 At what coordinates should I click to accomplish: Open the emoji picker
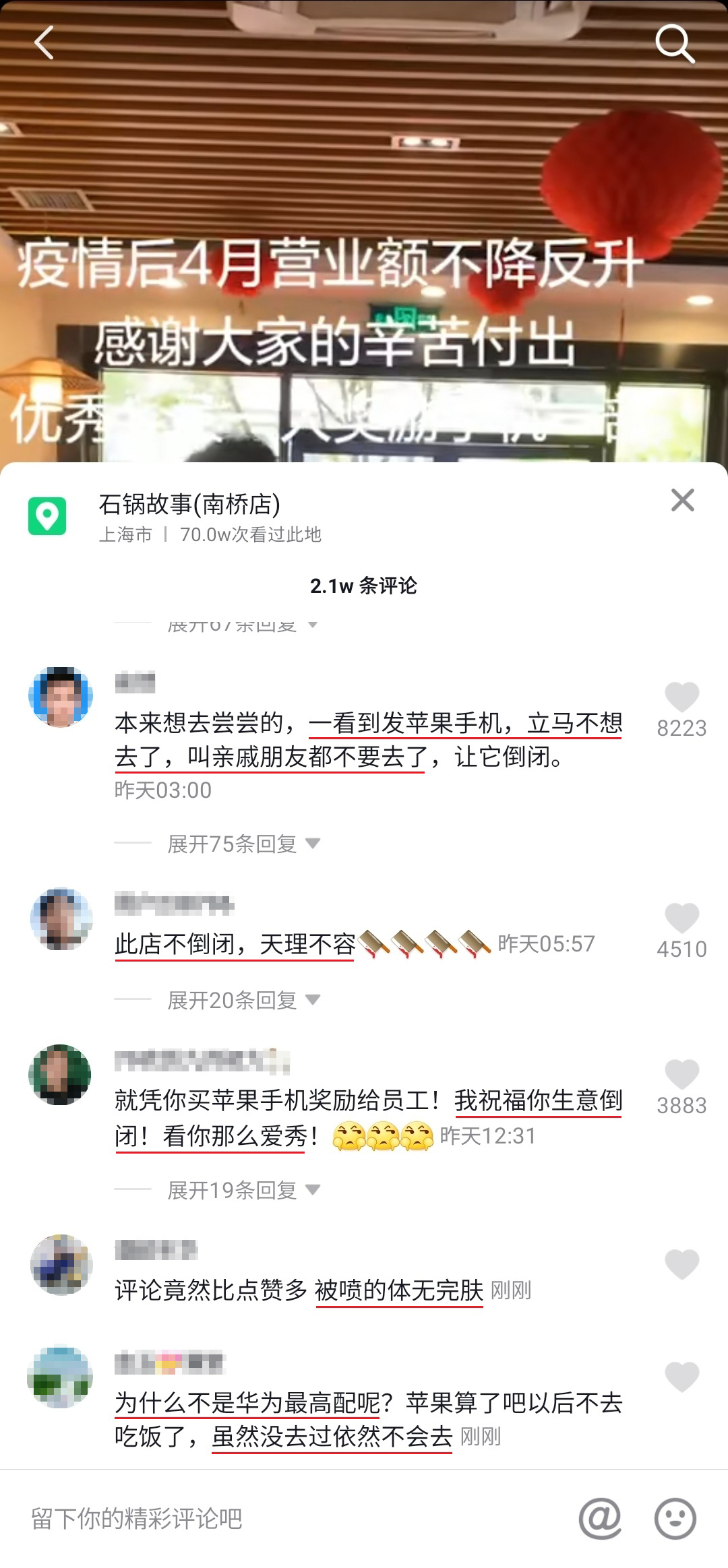pyautogui.click(x=675, y=1519)
